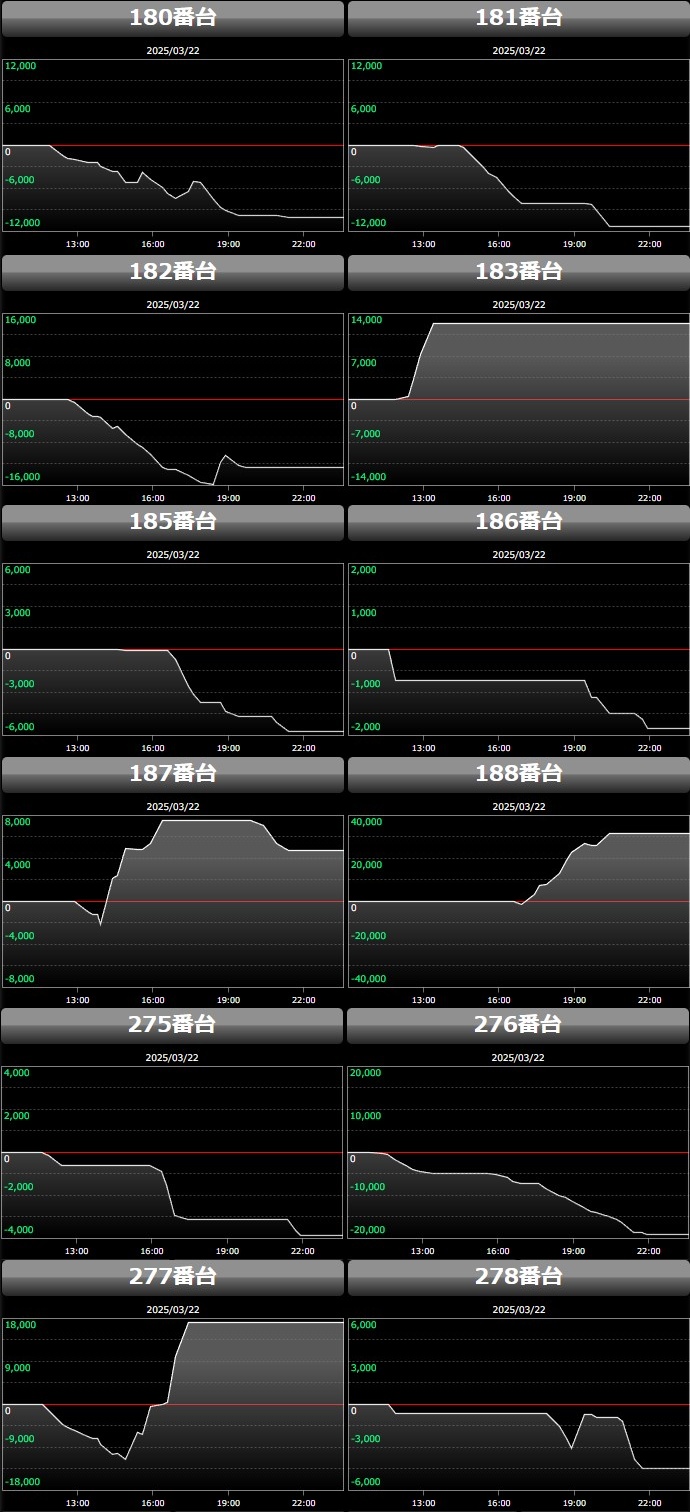Select the 182番台 header
The height and width of the screenshot is (1512, 690).
(x=173, y=272)
